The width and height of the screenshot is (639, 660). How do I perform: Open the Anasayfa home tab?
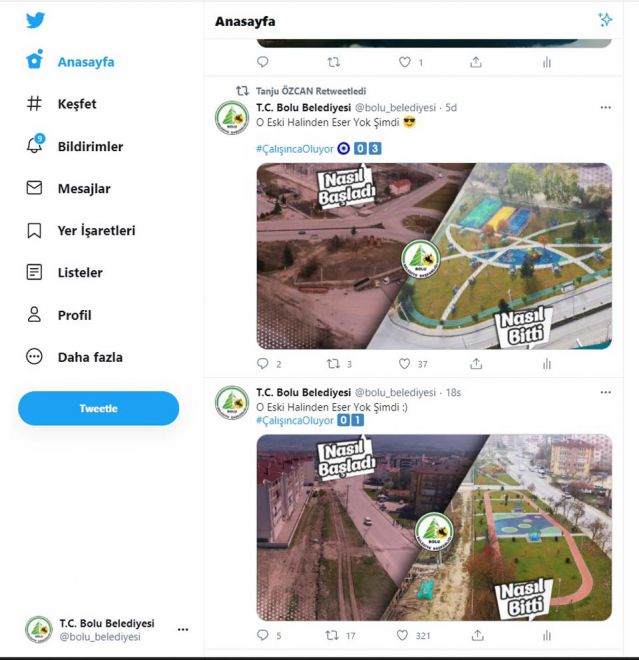pyautogui.click(x=84, y=62)
